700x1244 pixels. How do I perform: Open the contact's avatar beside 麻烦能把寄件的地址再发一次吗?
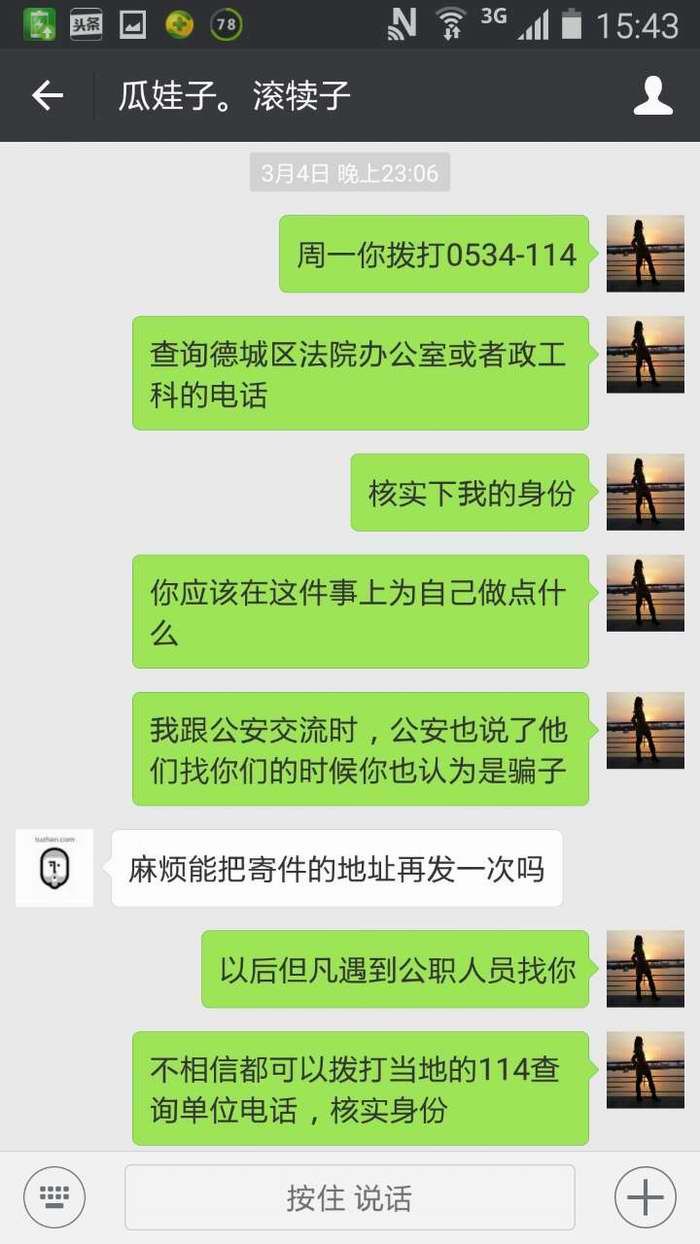(54, 868)
